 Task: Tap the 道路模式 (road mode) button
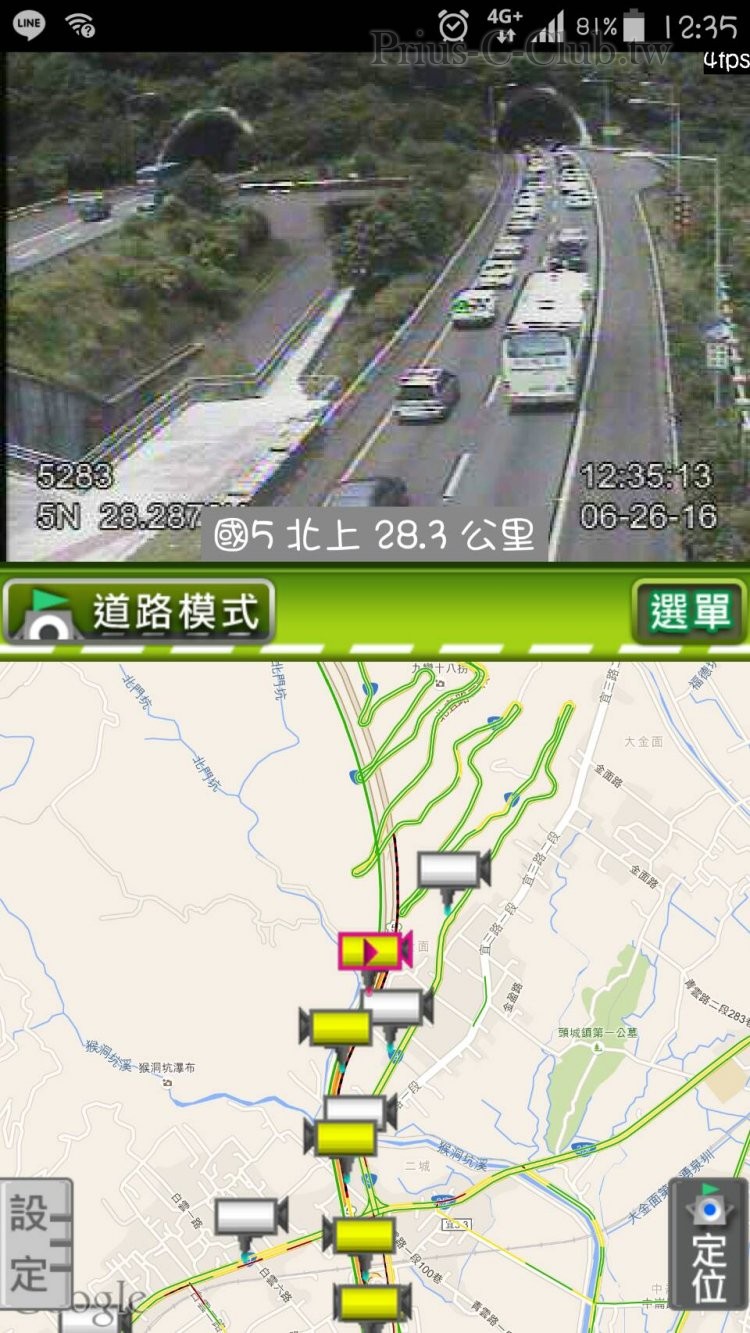tap(140, 610)
